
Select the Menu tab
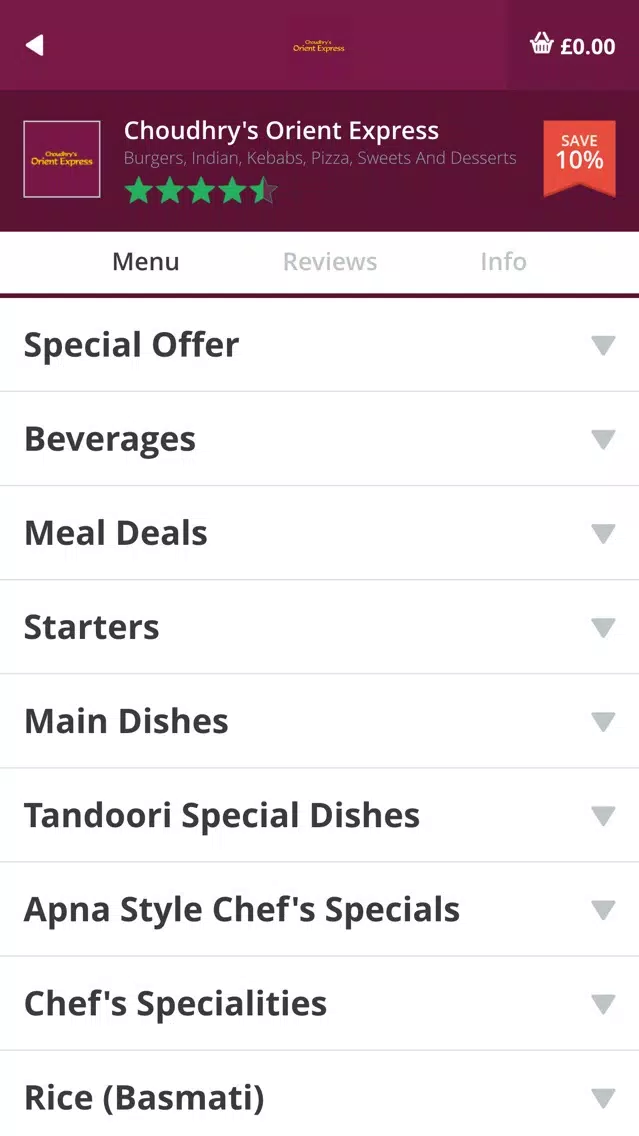(146, 262)
